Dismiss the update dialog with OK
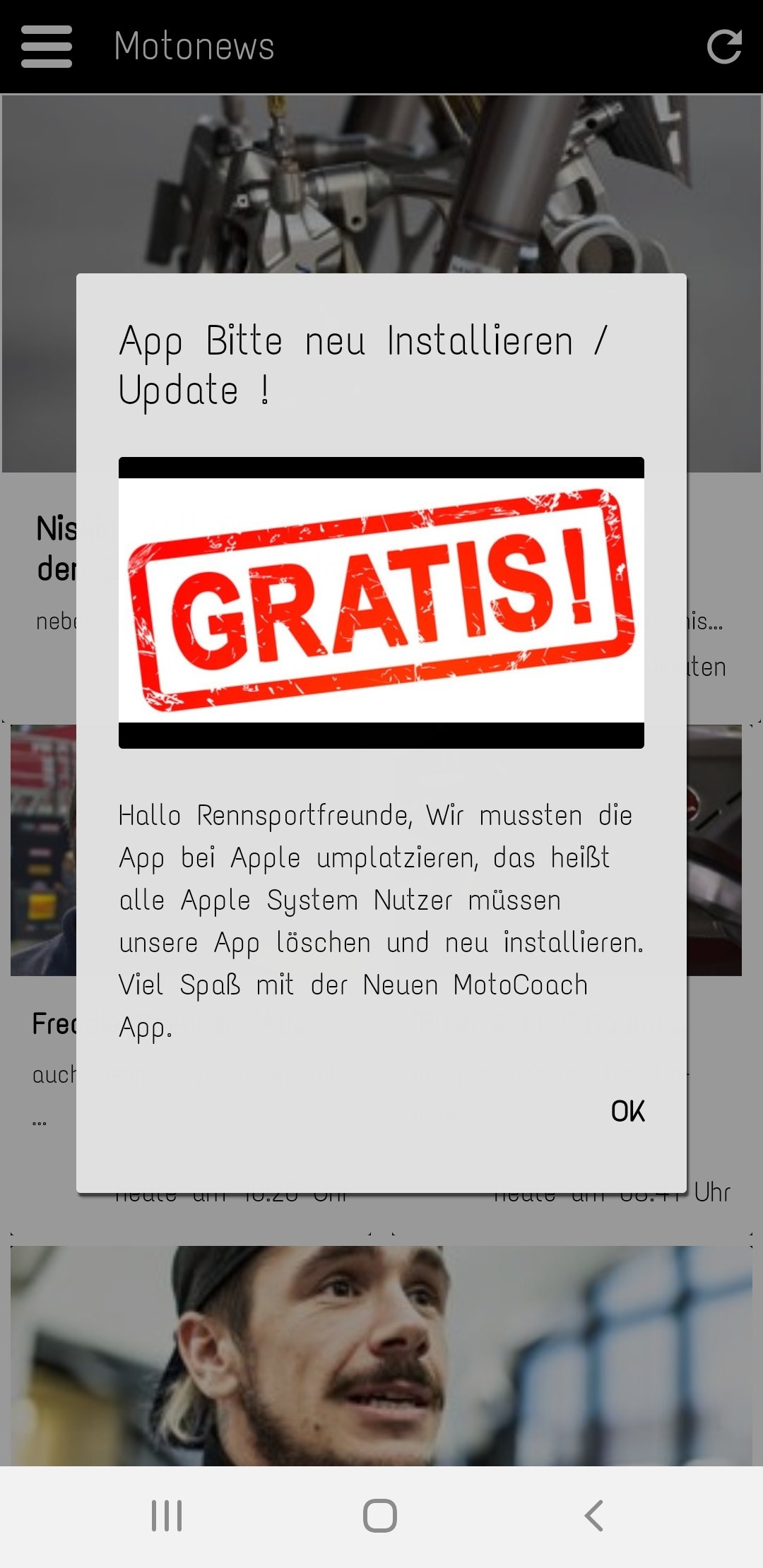The height and width of the screenshot is (1568, 763). click(627, 1111)
